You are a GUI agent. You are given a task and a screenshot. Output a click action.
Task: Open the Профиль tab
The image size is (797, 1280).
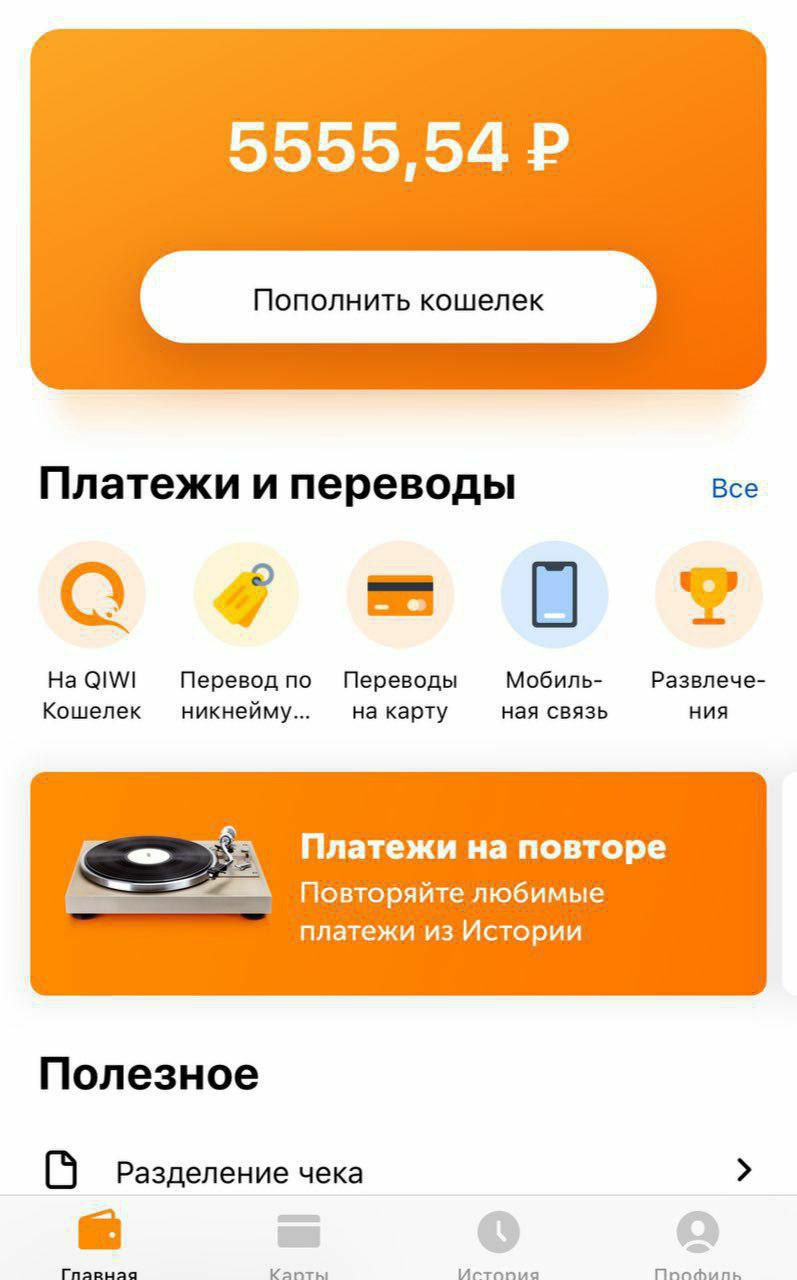(x=697, y=1241)
